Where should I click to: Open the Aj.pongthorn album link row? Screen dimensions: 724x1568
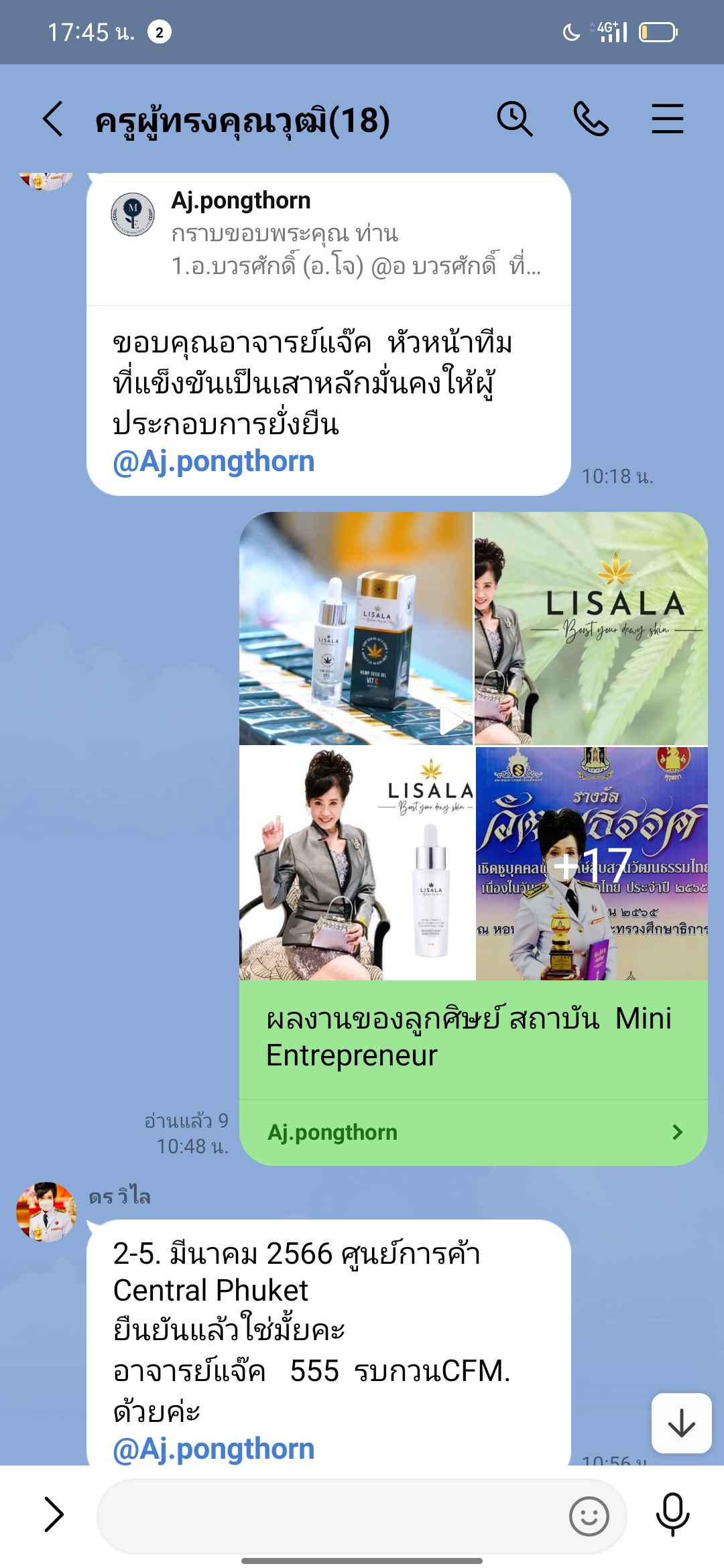coord(473,1132)
